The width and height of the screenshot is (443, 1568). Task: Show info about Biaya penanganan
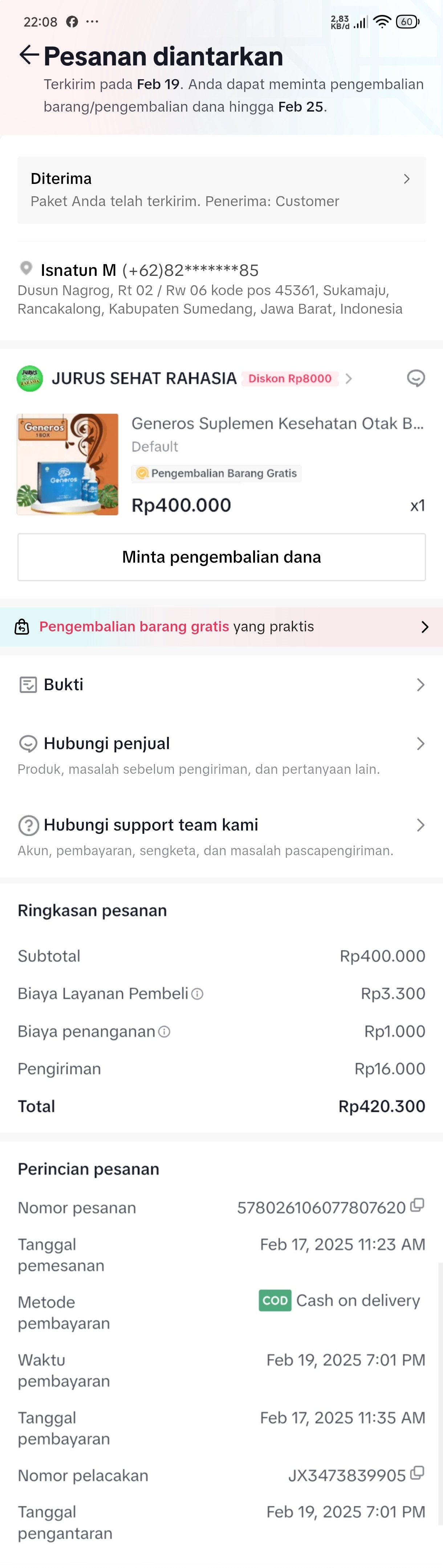click(164, 1032)
